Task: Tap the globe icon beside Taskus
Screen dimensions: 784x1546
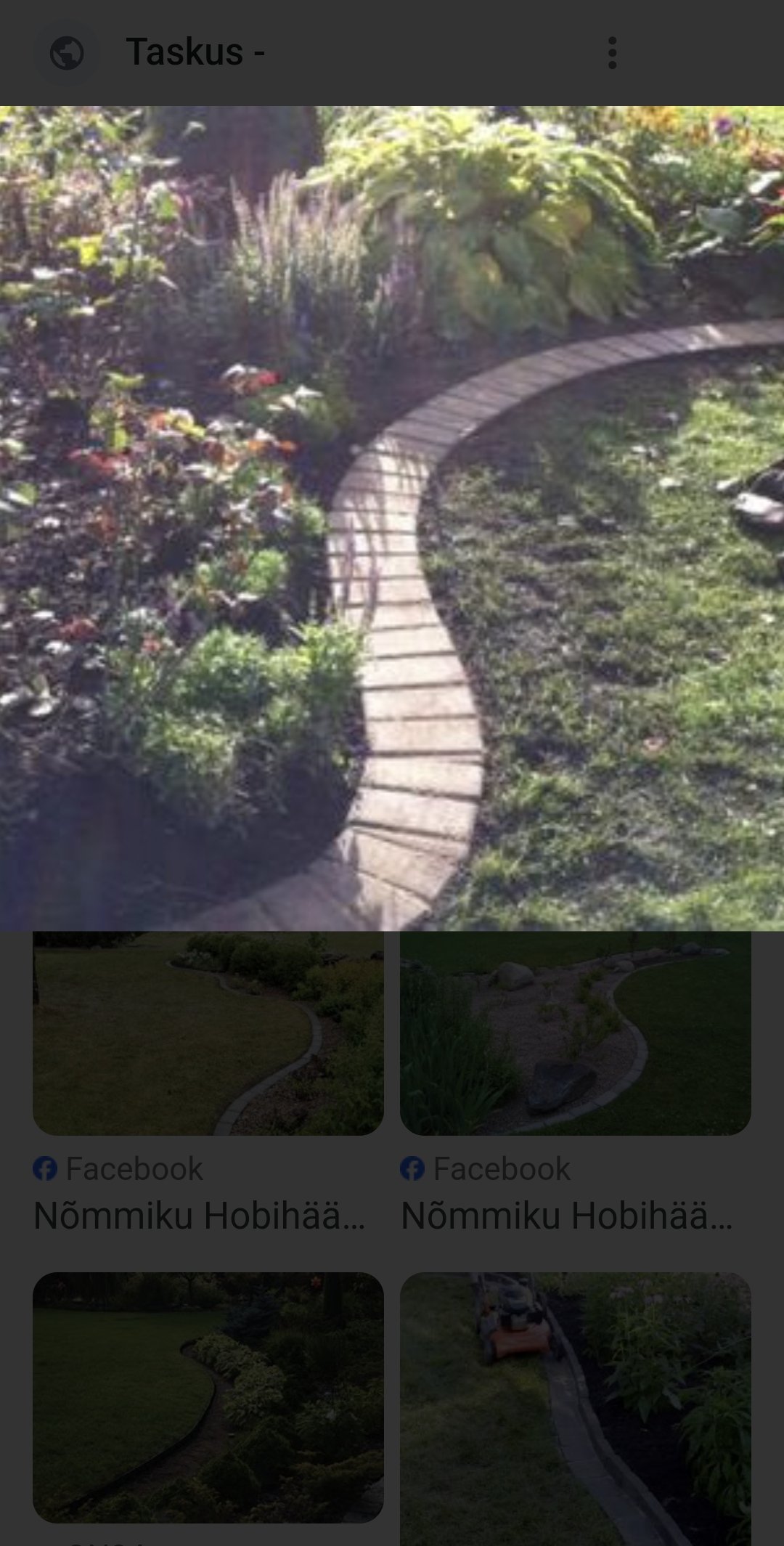Action: 67,53
